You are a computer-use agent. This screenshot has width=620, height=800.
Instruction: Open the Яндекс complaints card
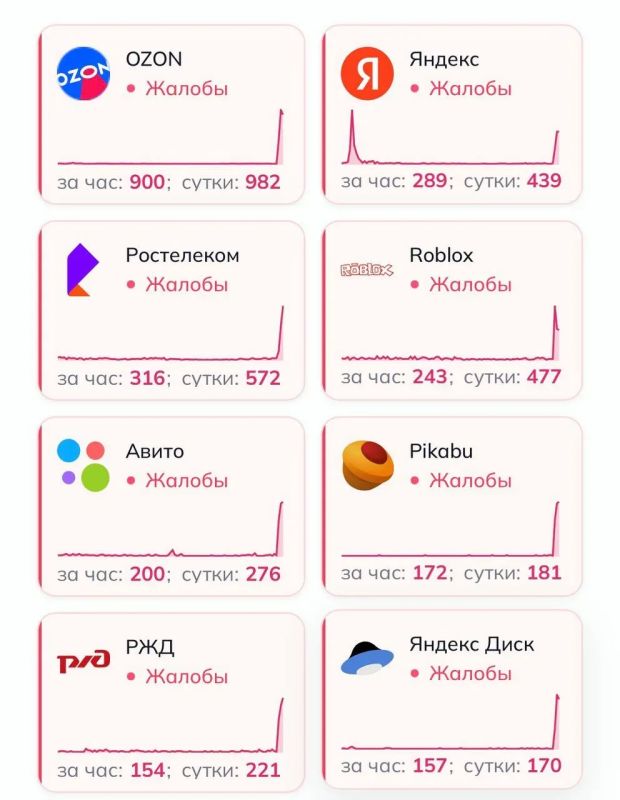coord(452,114)
